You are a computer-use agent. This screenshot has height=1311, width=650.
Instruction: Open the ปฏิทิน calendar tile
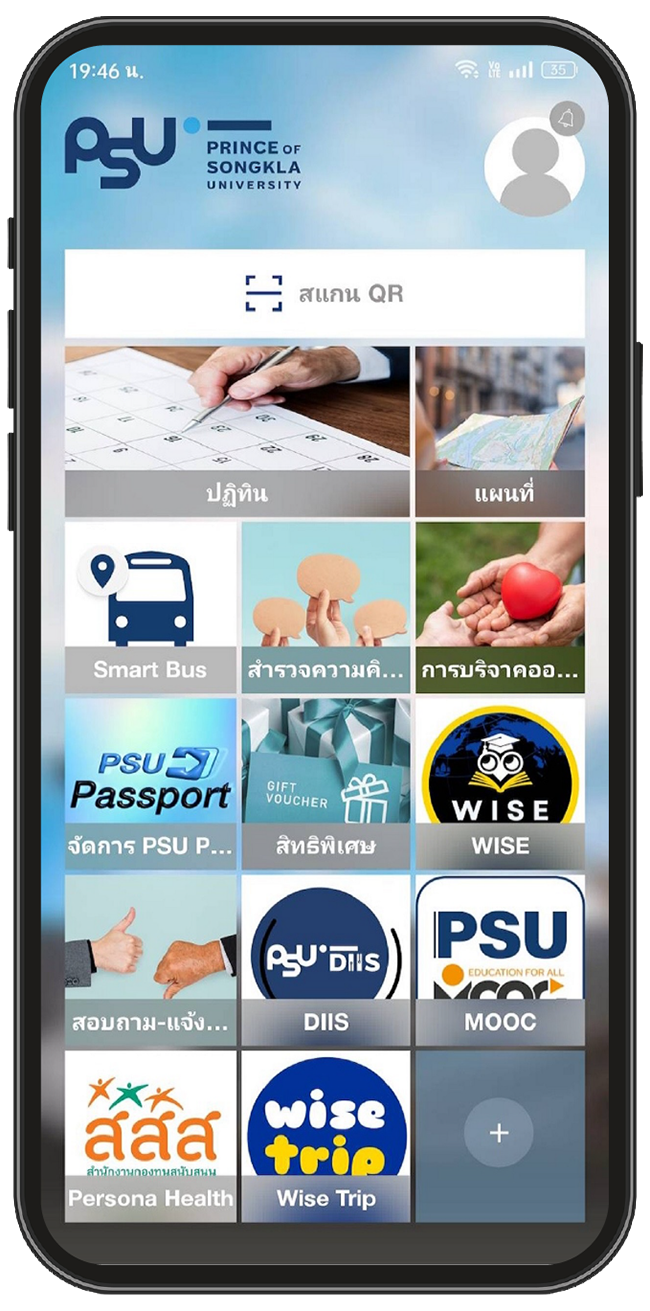click(x=237, y=431)
